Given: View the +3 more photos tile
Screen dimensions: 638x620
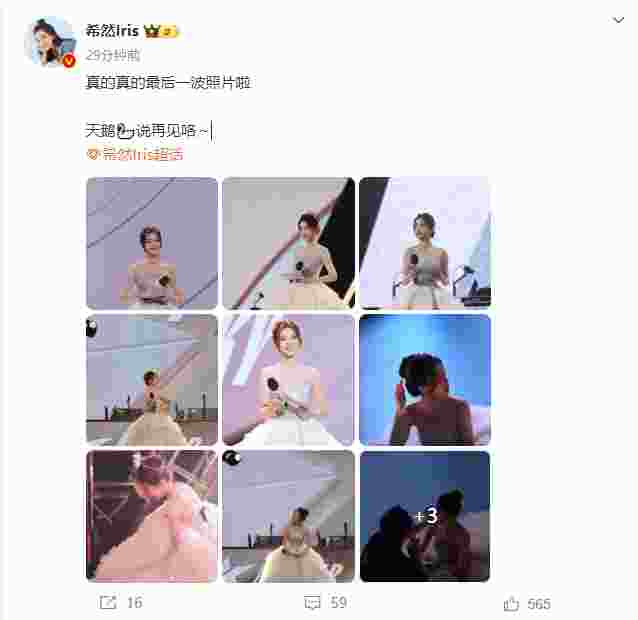Looking at the screenshot, I should [x=424, y=516].
